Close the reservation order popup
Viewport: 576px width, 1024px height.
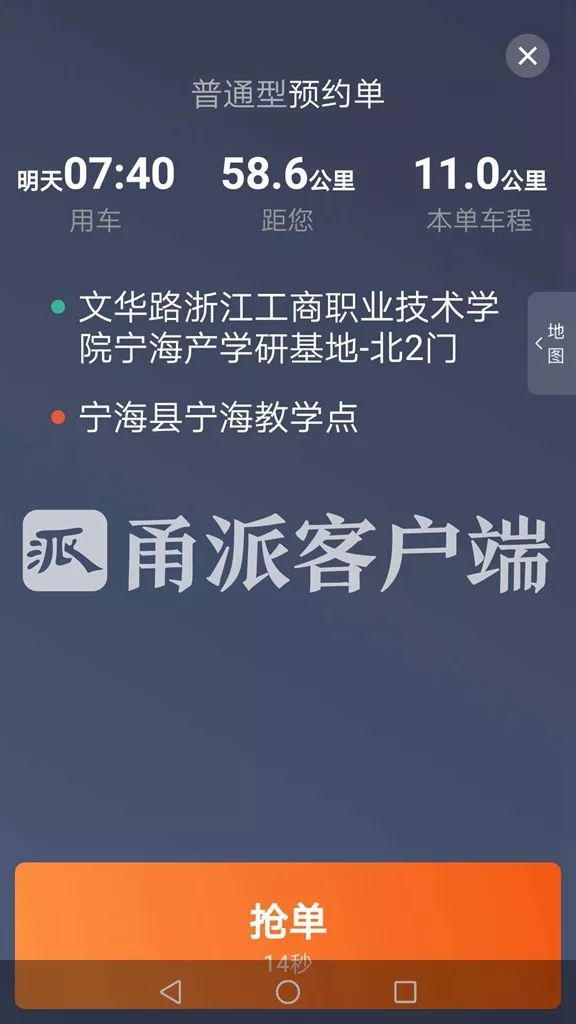[527, 56]
